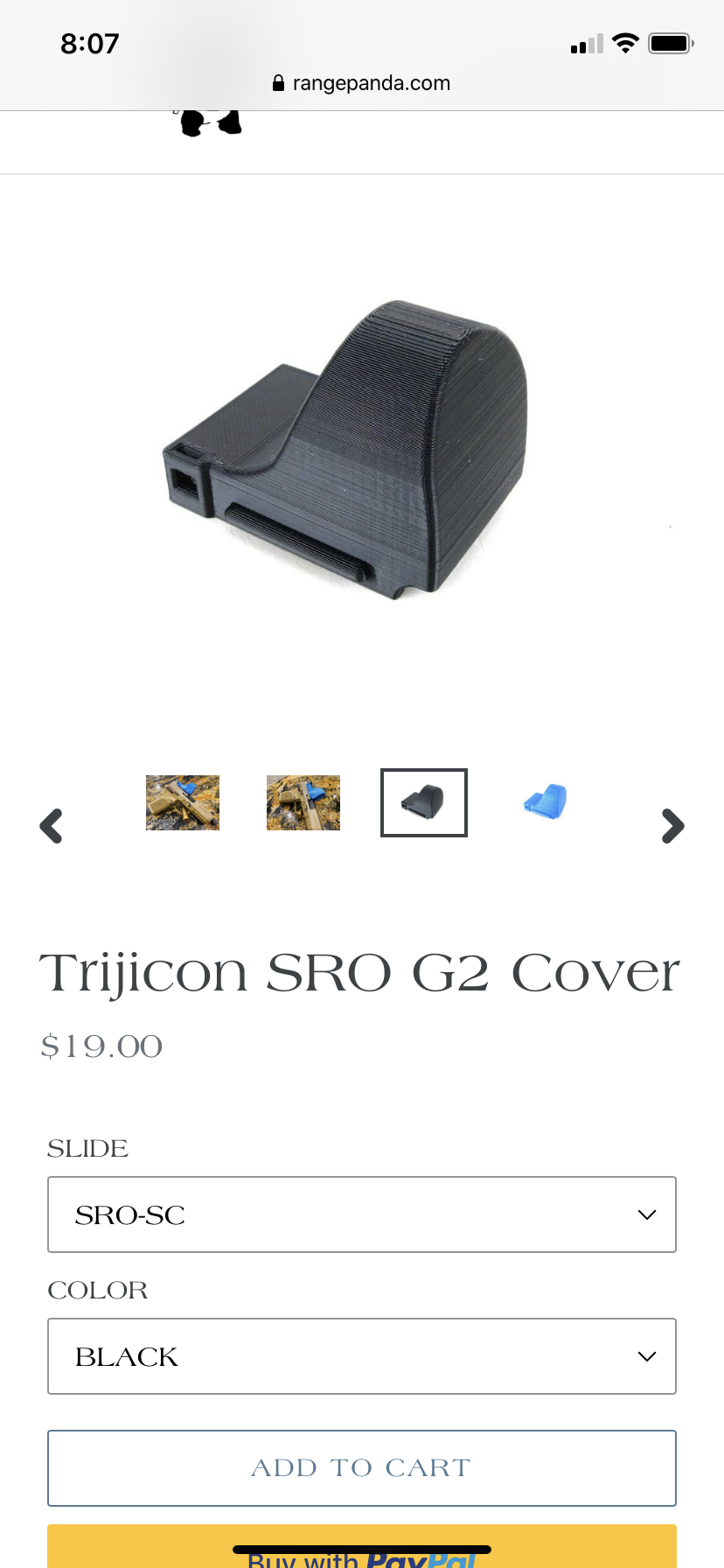The image size is (724, 1568).
Task: View first pistol photo thumbnail
Action: tap(183, 802)
